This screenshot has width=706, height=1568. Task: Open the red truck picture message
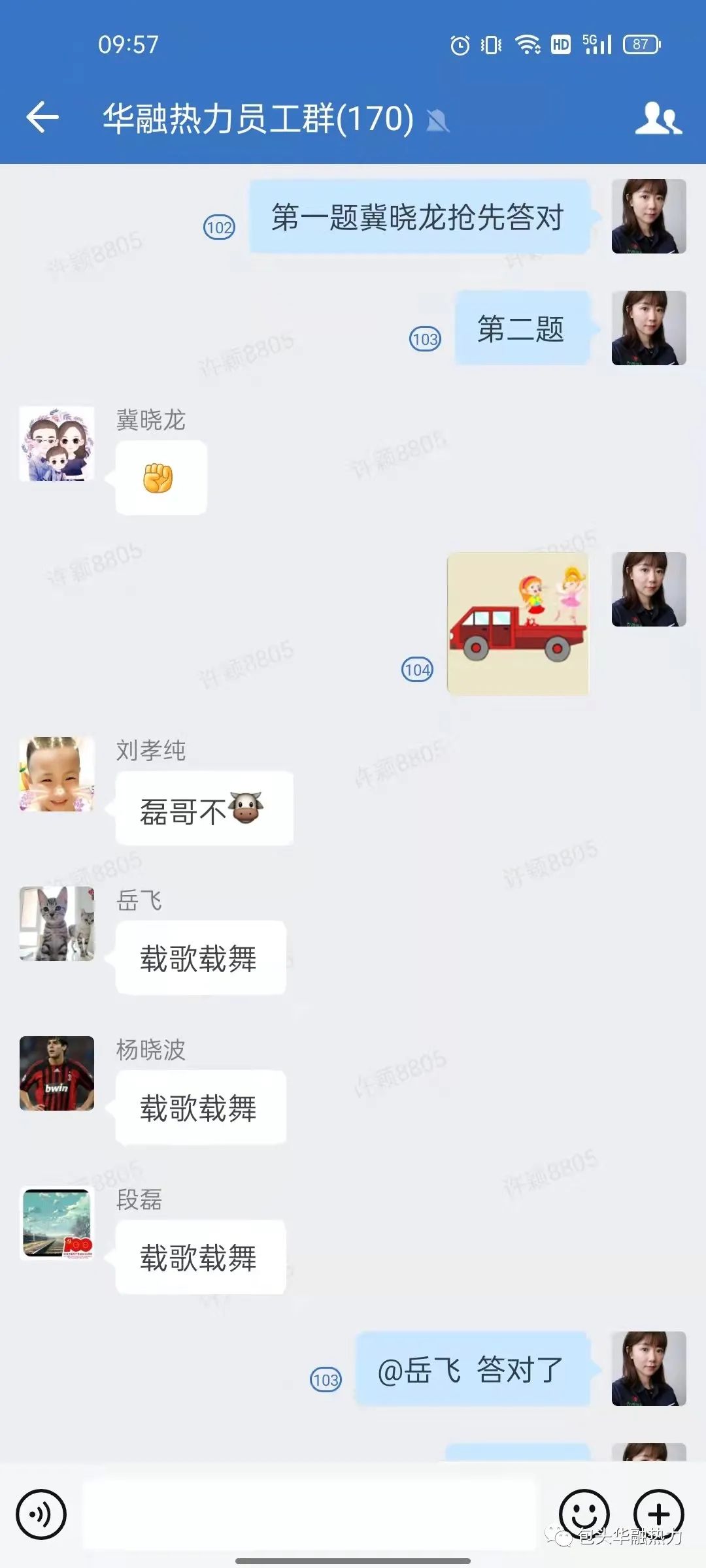pyautogui.click(x=518, y=623)
